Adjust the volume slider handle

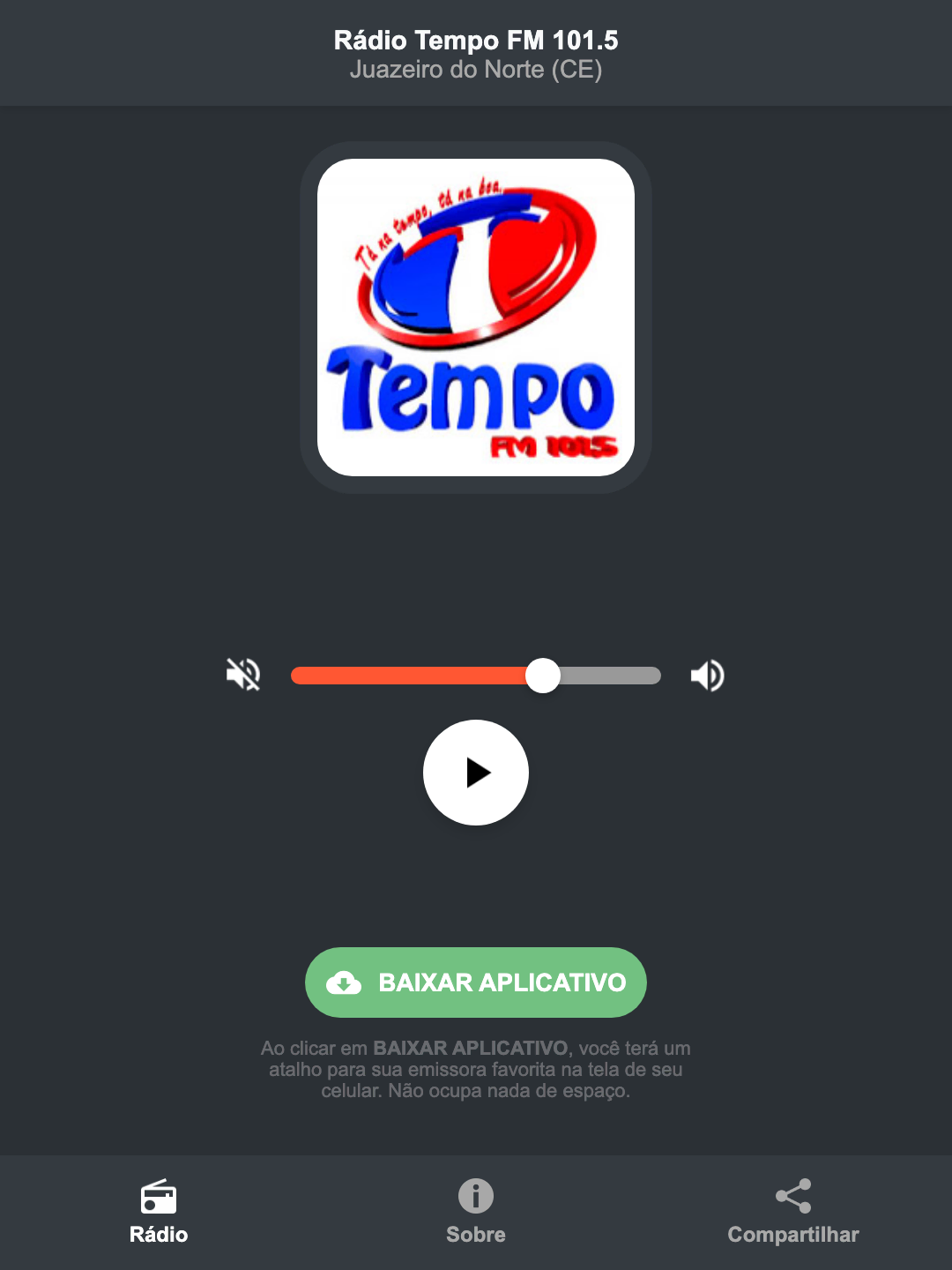(x=543, y=675)
